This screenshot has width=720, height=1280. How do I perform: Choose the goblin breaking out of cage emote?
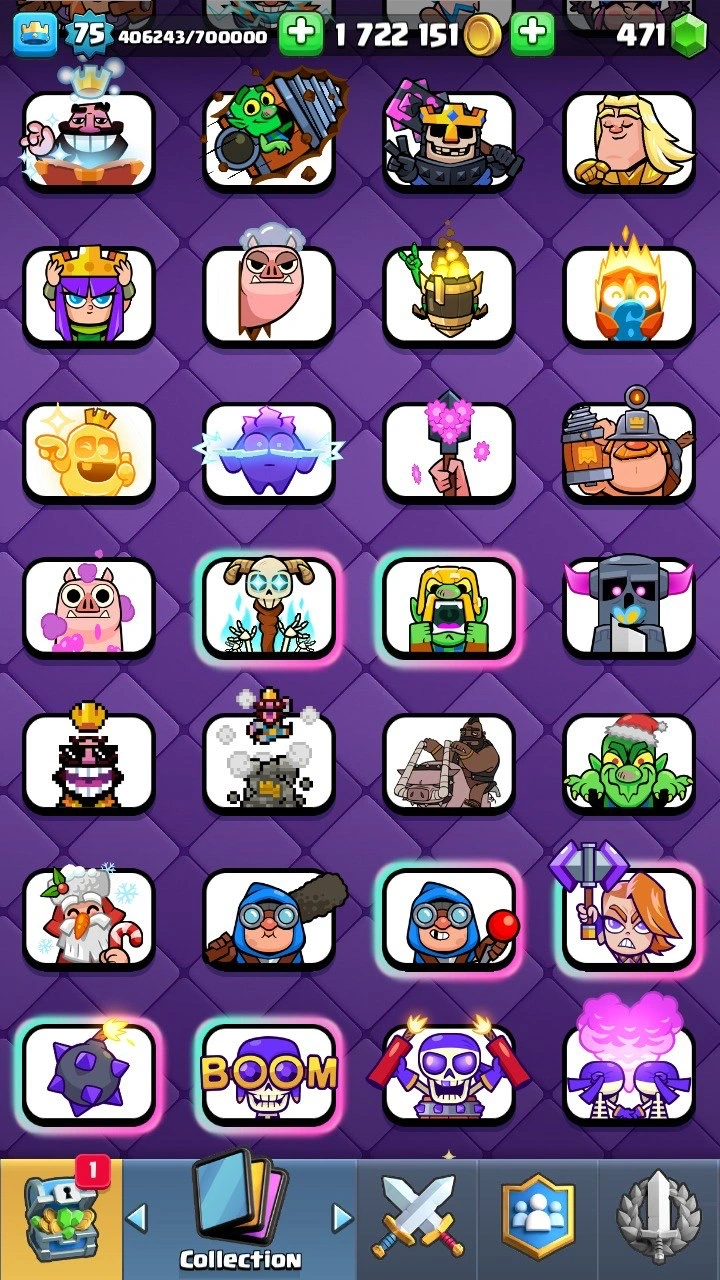click(269, 140)
